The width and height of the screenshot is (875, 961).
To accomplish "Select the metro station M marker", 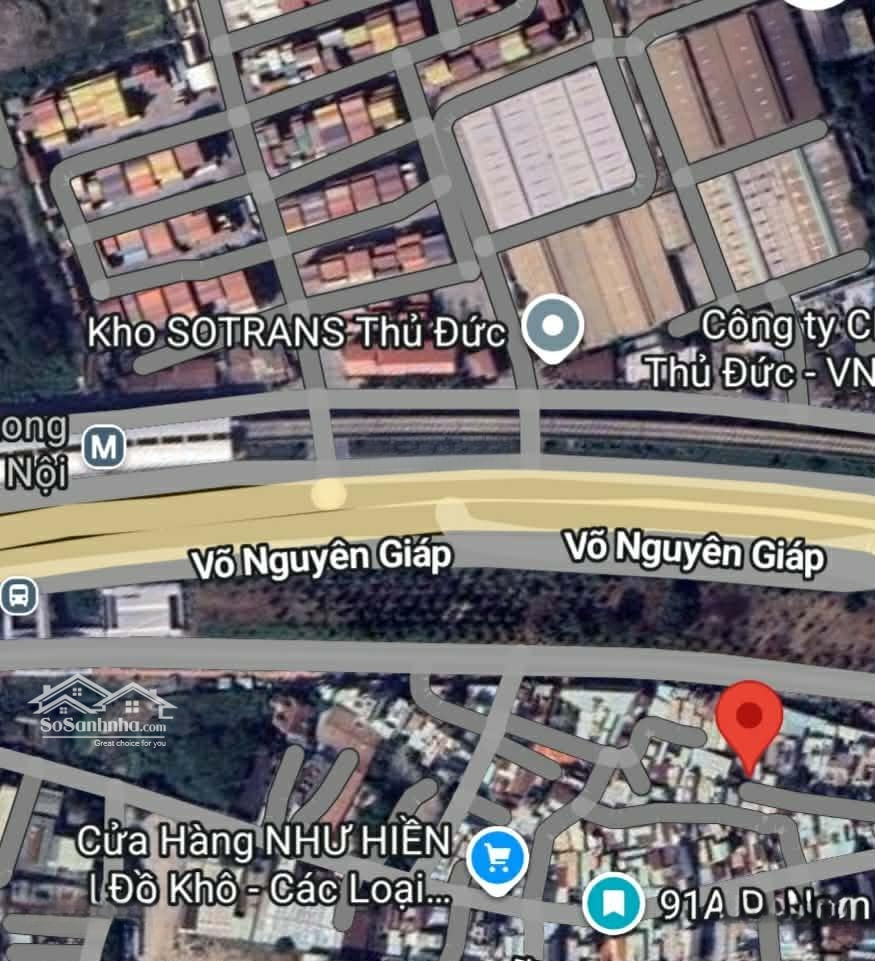I will click(x=104, y=448).
